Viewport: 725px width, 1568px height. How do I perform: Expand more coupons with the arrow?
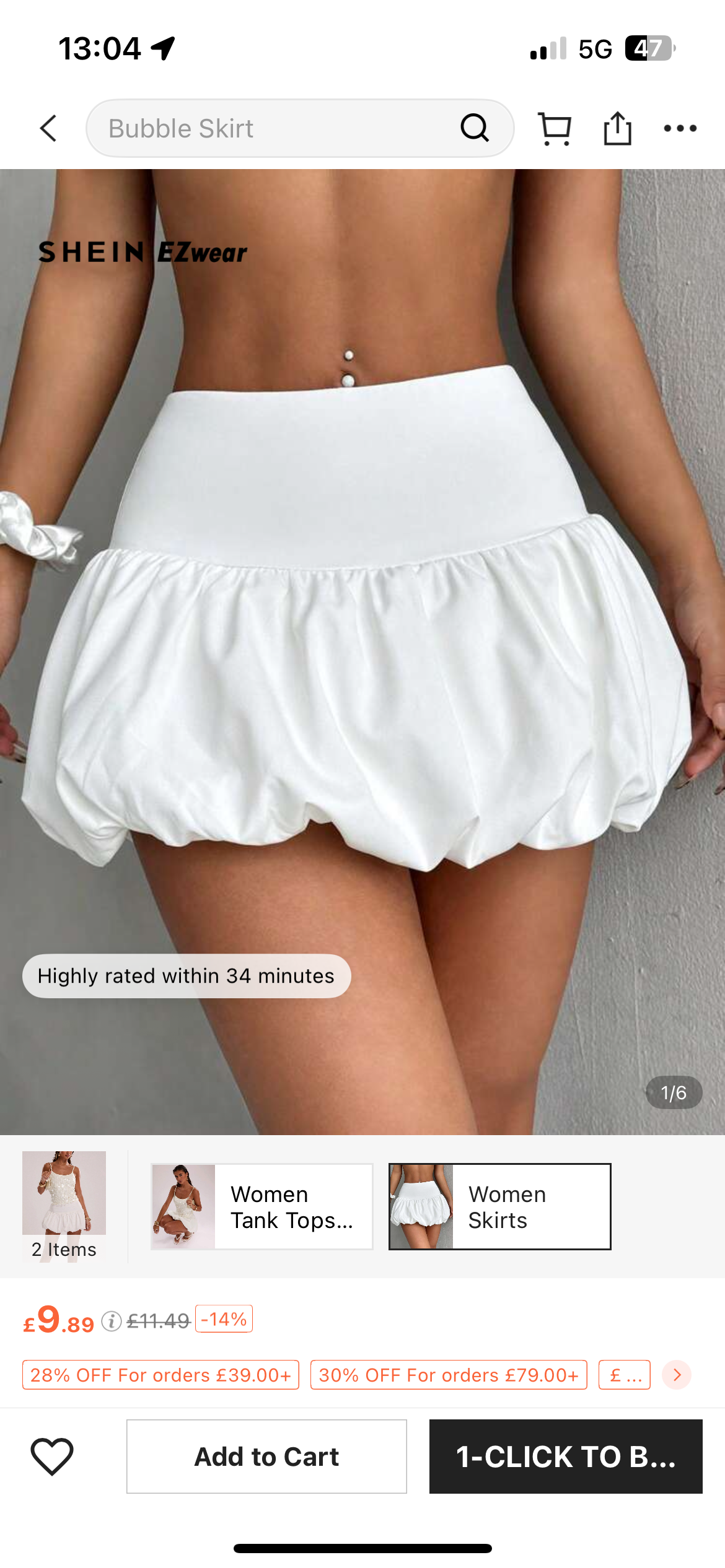click(677, 1375)
